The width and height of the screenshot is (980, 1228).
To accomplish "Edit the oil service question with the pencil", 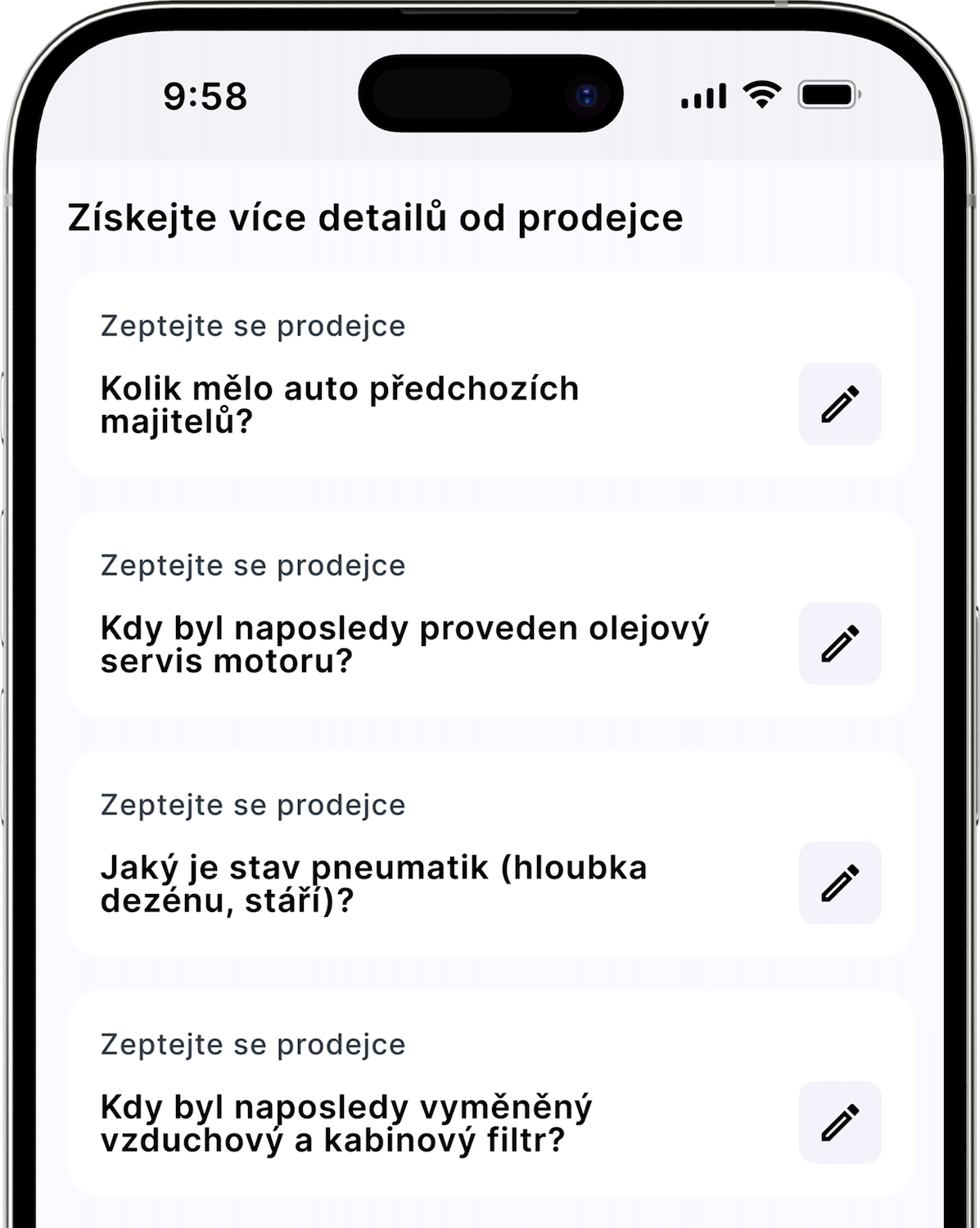I will pyautogui.click(x=840, y=643).
